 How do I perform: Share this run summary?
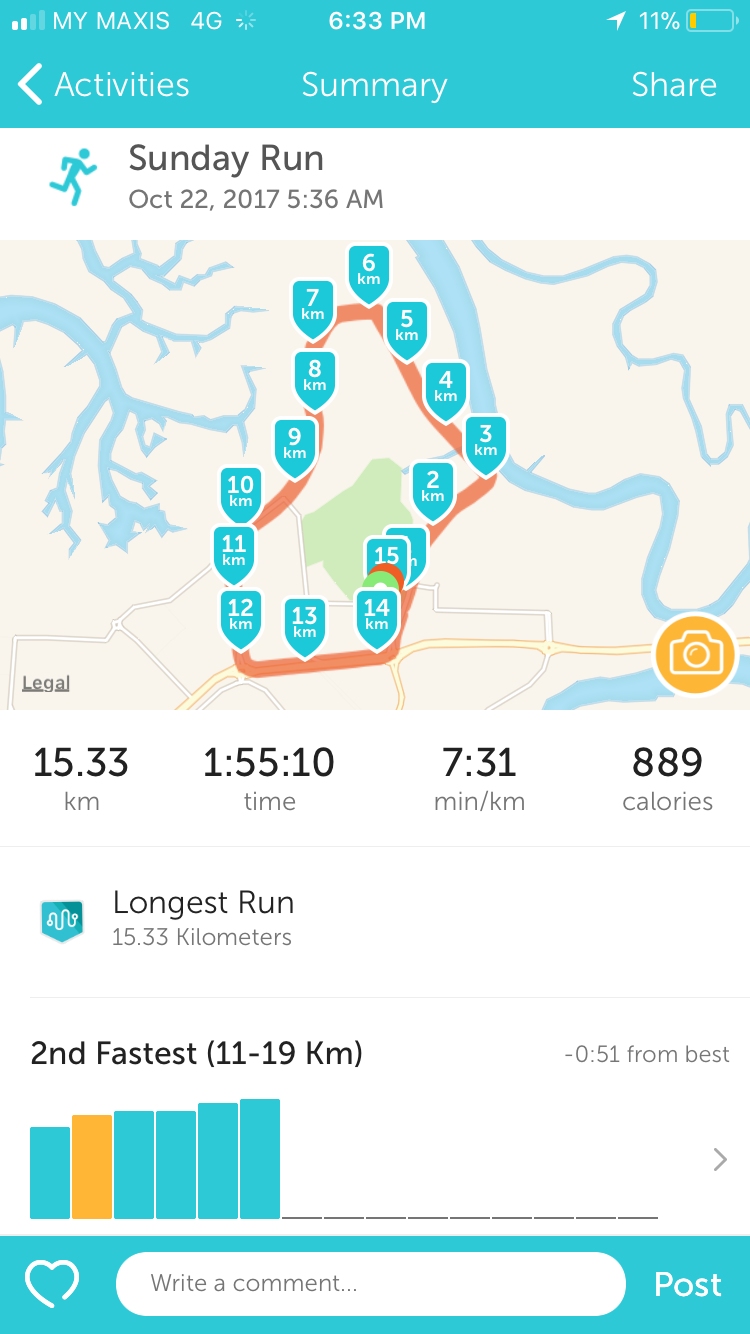coord(674,85)
